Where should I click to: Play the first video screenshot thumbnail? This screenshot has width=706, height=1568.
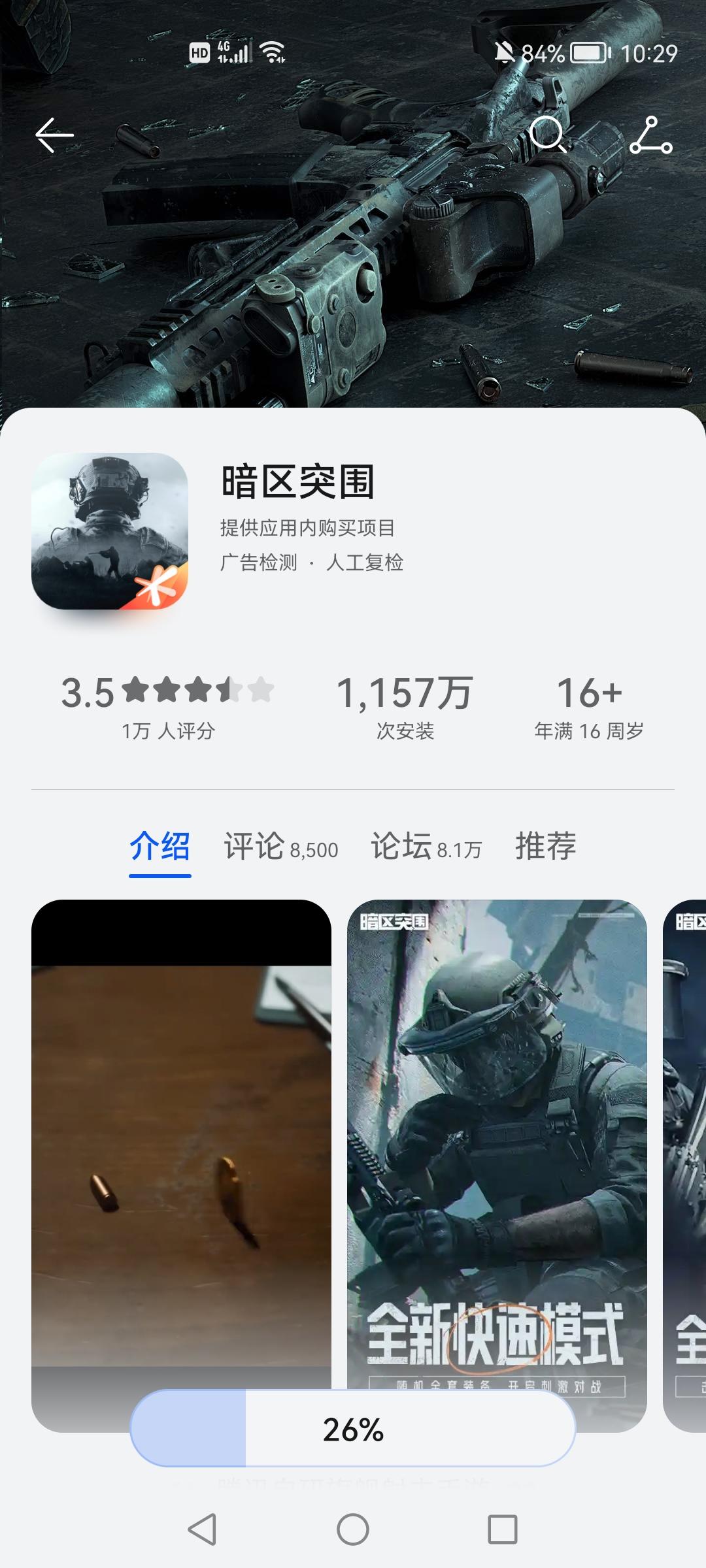click(183, 1143)
